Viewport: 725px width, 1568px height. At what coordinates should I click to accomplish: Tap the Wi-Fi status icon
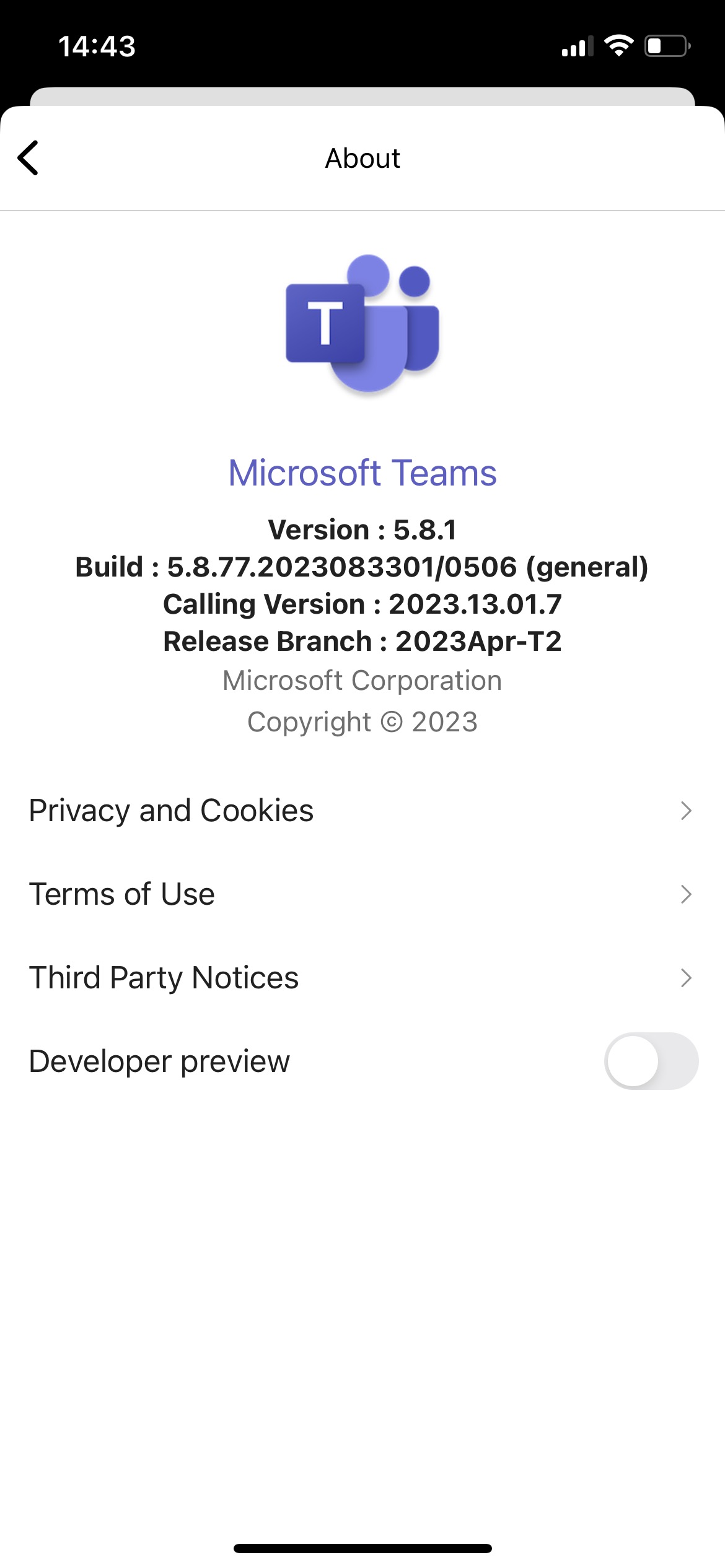click(618, 46)
